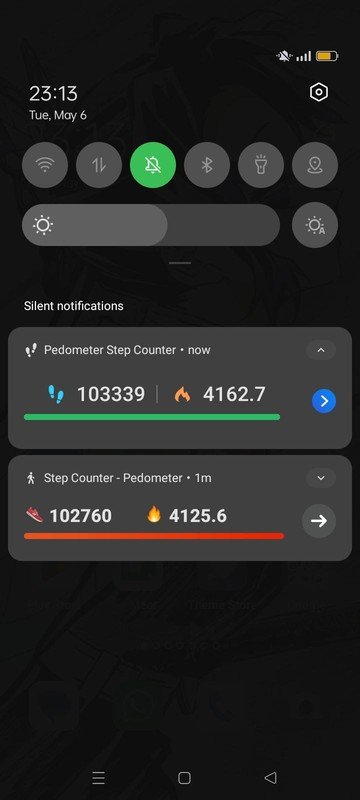Open Pedometer Step Counter via blue arrow
This screenshot has height=800, width=360.
point(324,401)
